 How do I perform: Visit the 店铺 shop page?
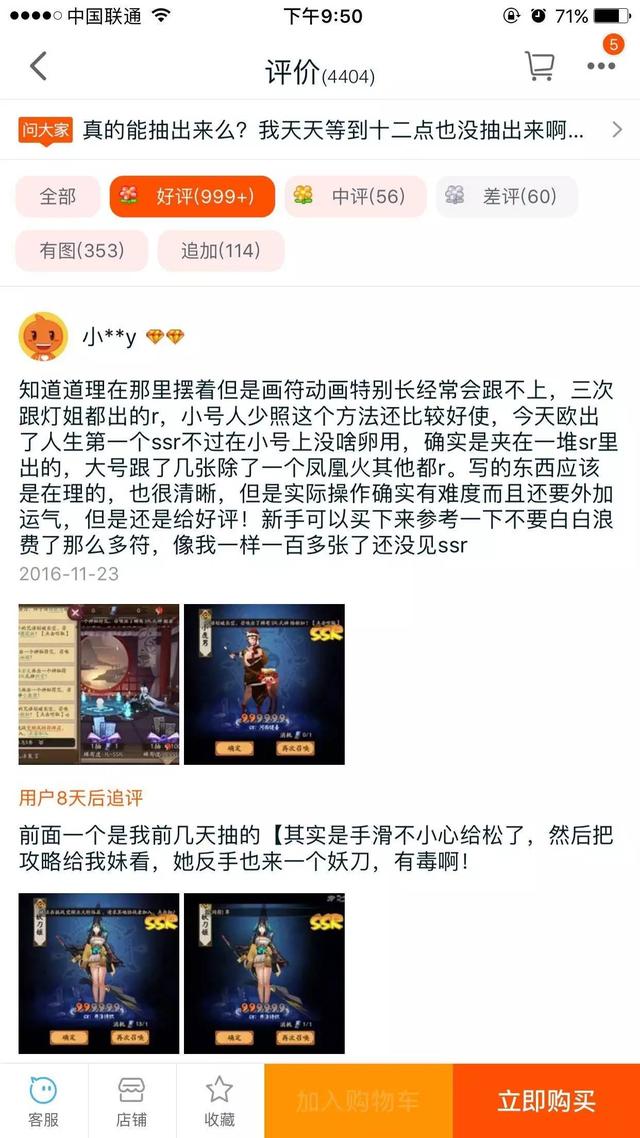[131, 1100]
